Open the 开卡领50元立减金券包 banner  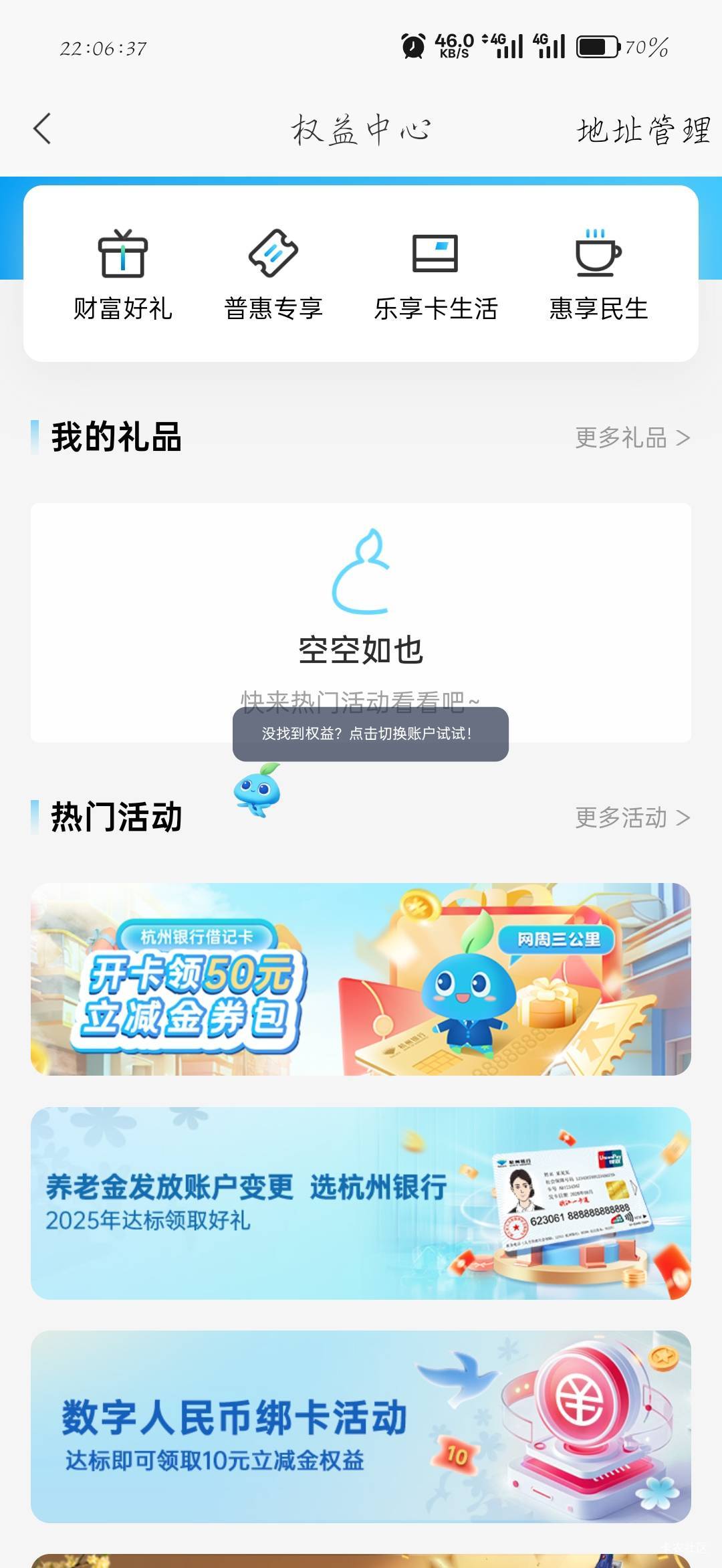361,979
